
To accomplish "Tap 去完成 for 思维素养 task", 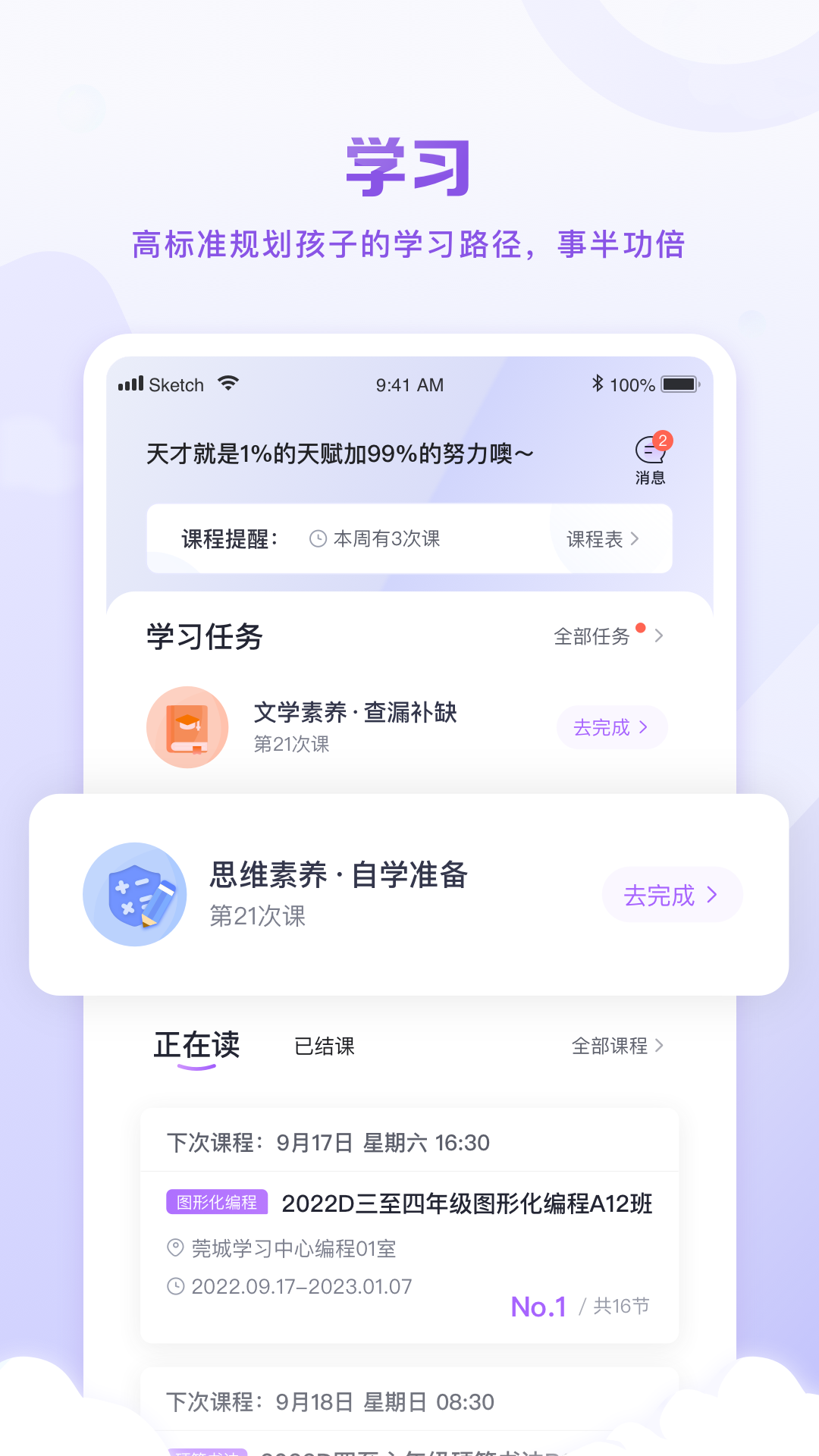I will (670, 895).
